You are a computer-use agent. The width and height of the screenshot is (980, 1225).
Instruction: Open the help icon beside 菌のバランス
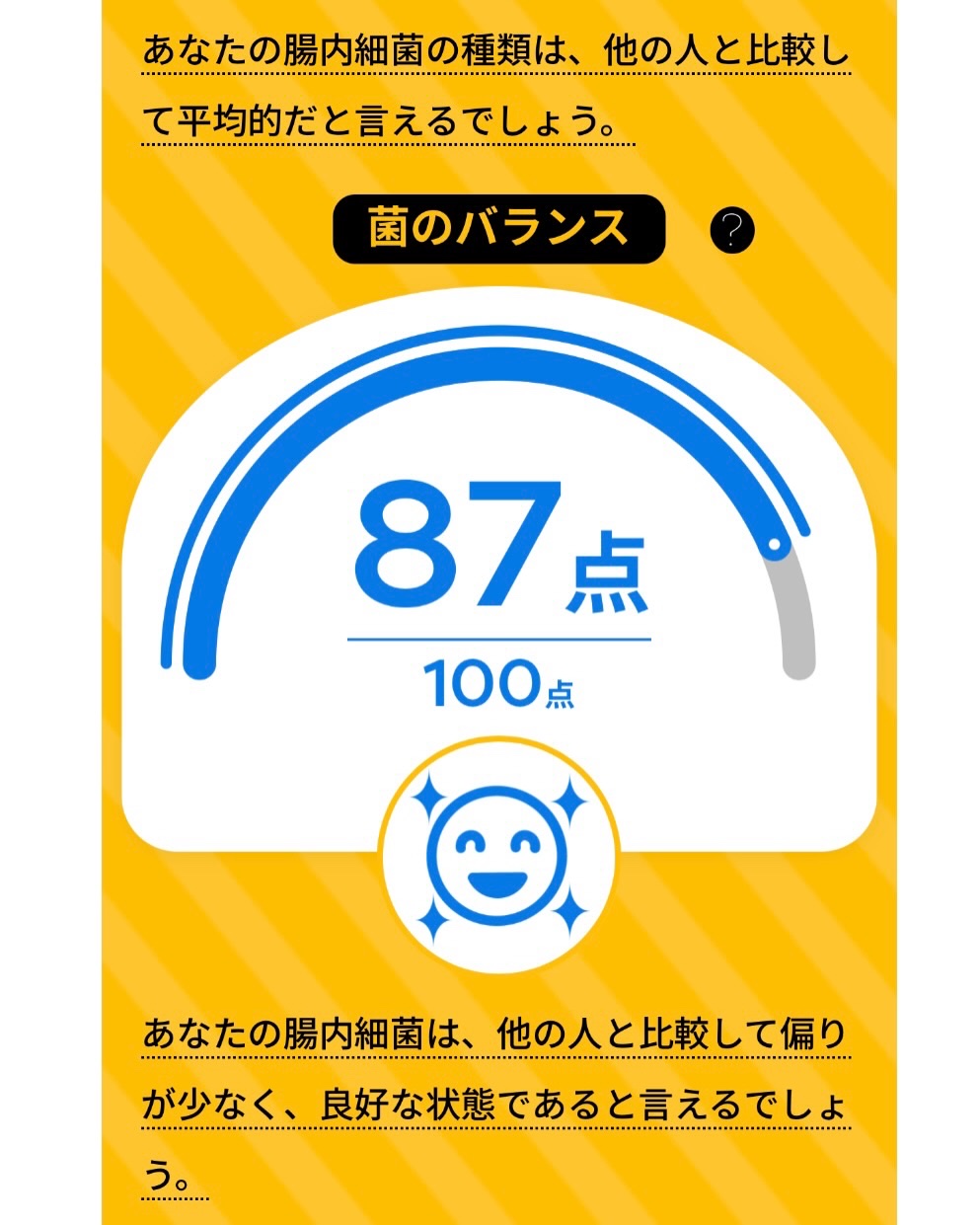[x=731, y=231]
